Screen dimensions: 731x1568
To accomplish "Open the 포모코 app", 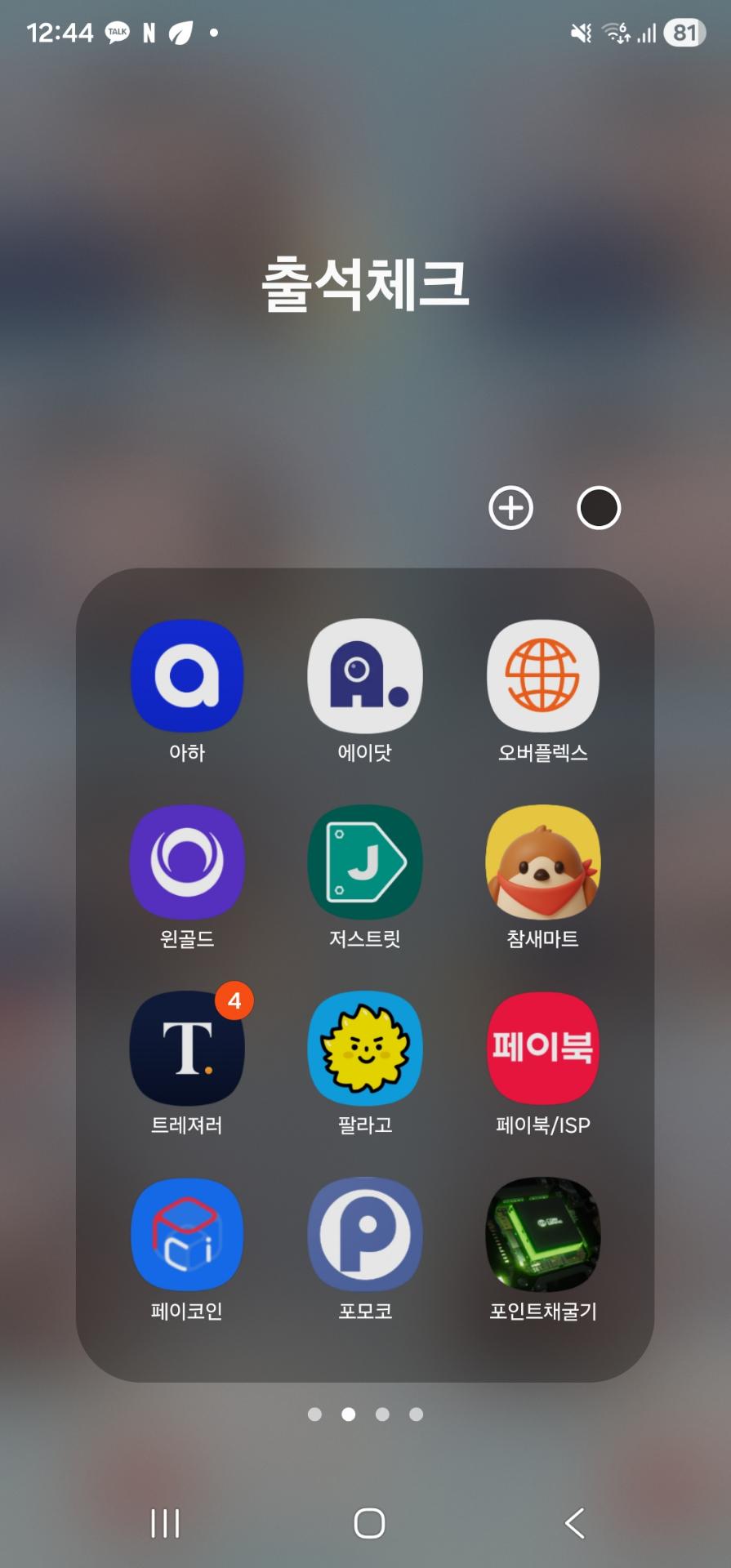I will coord(365,1235).
